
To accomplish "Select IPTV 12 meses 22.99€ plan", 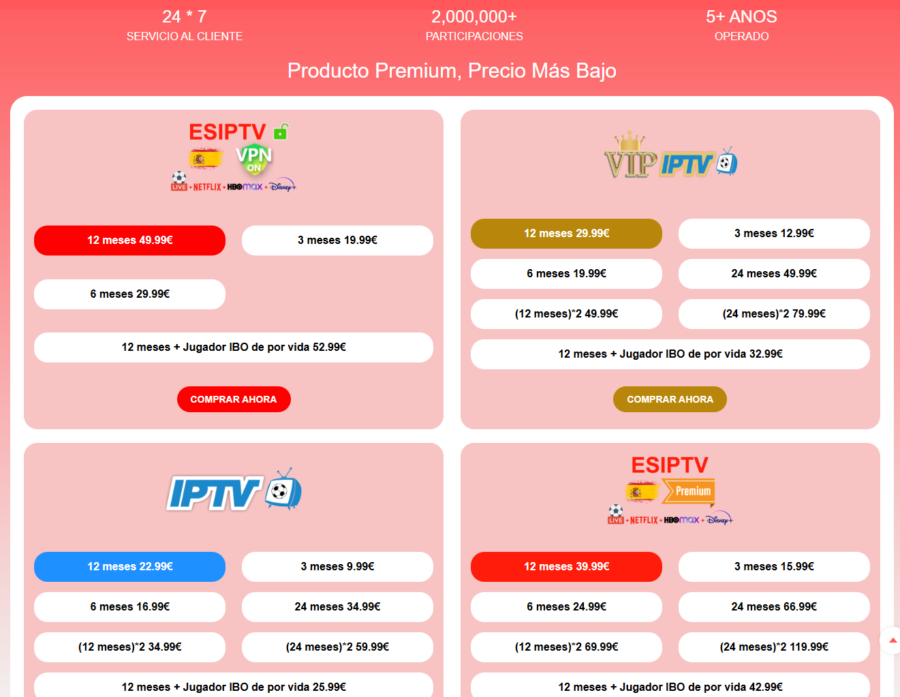I will pos(130,567).
